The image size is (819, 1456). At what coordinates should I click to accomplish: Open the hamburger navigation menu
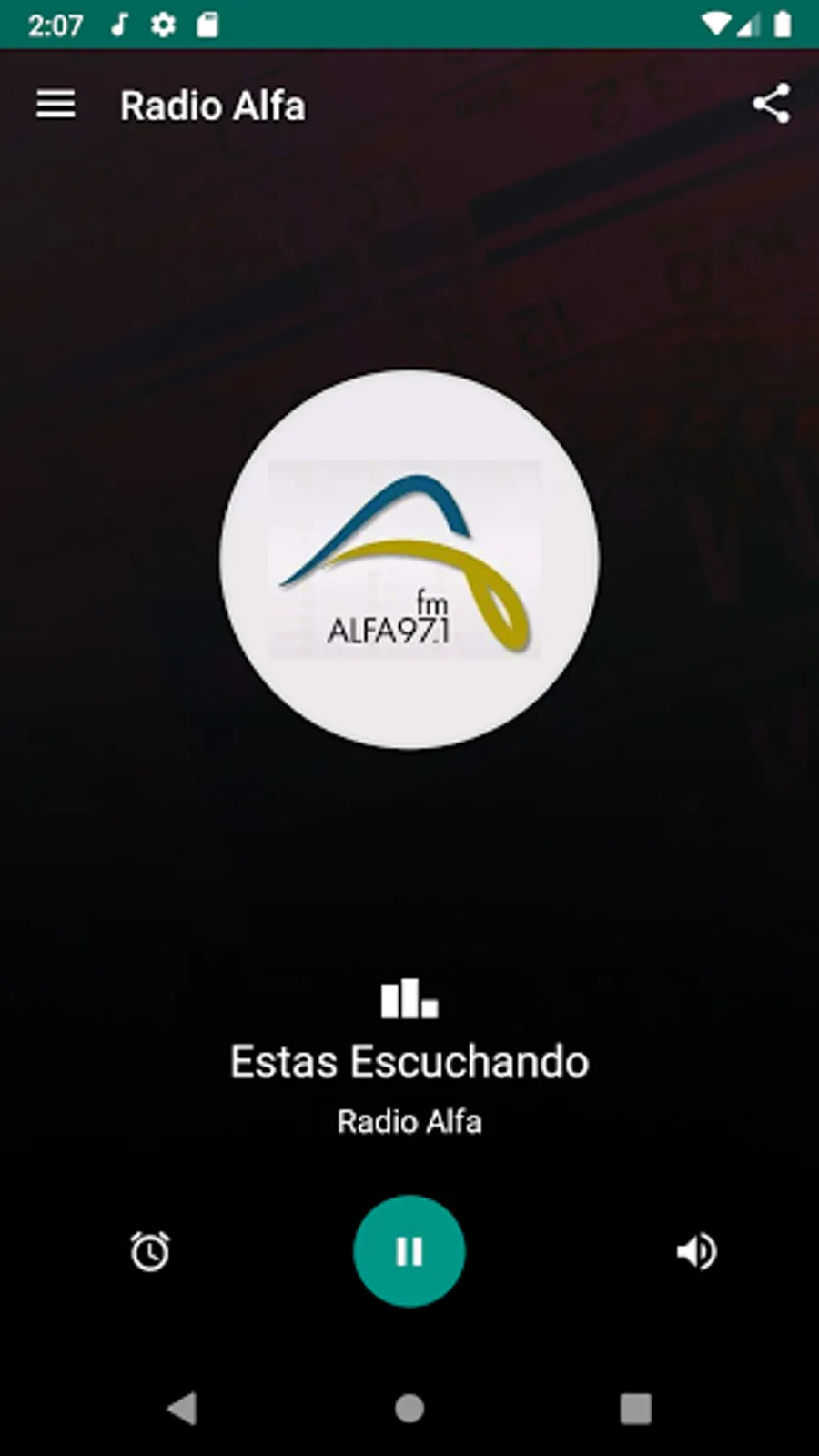coord(56,105)
